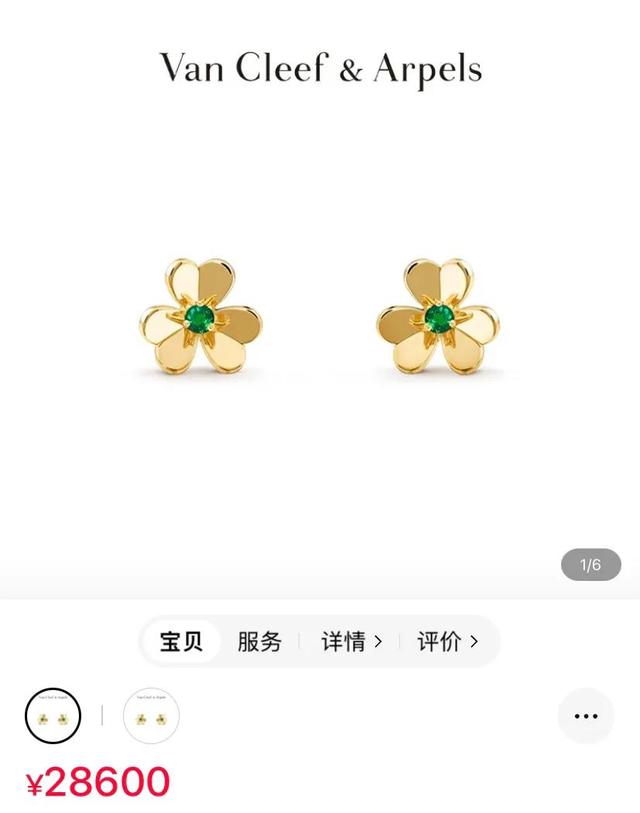The height and width of the screenshot is (813, 640).
Task: Switch to the 宝贝 tab
Action: pyautogui.click(x=181, y=642)
